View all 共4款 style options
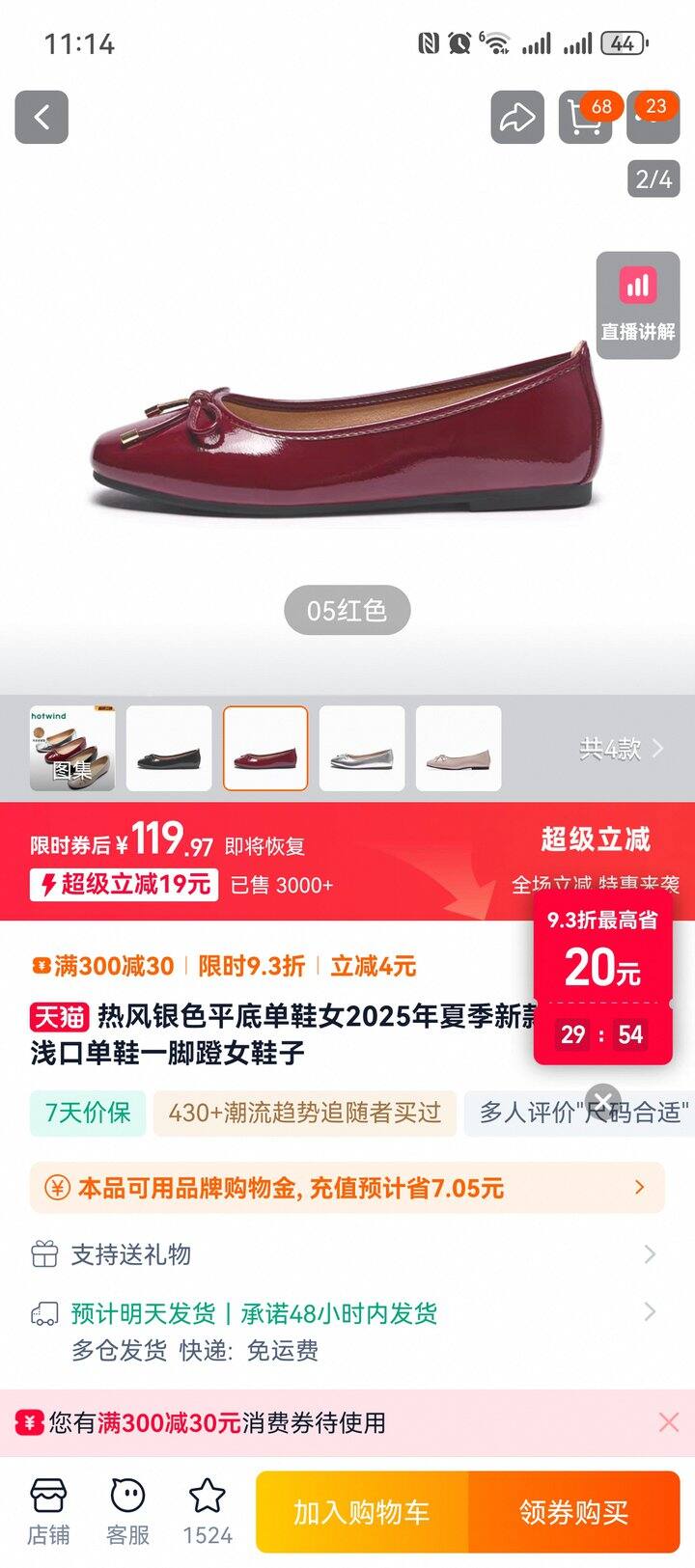 (x=621, y=749)
